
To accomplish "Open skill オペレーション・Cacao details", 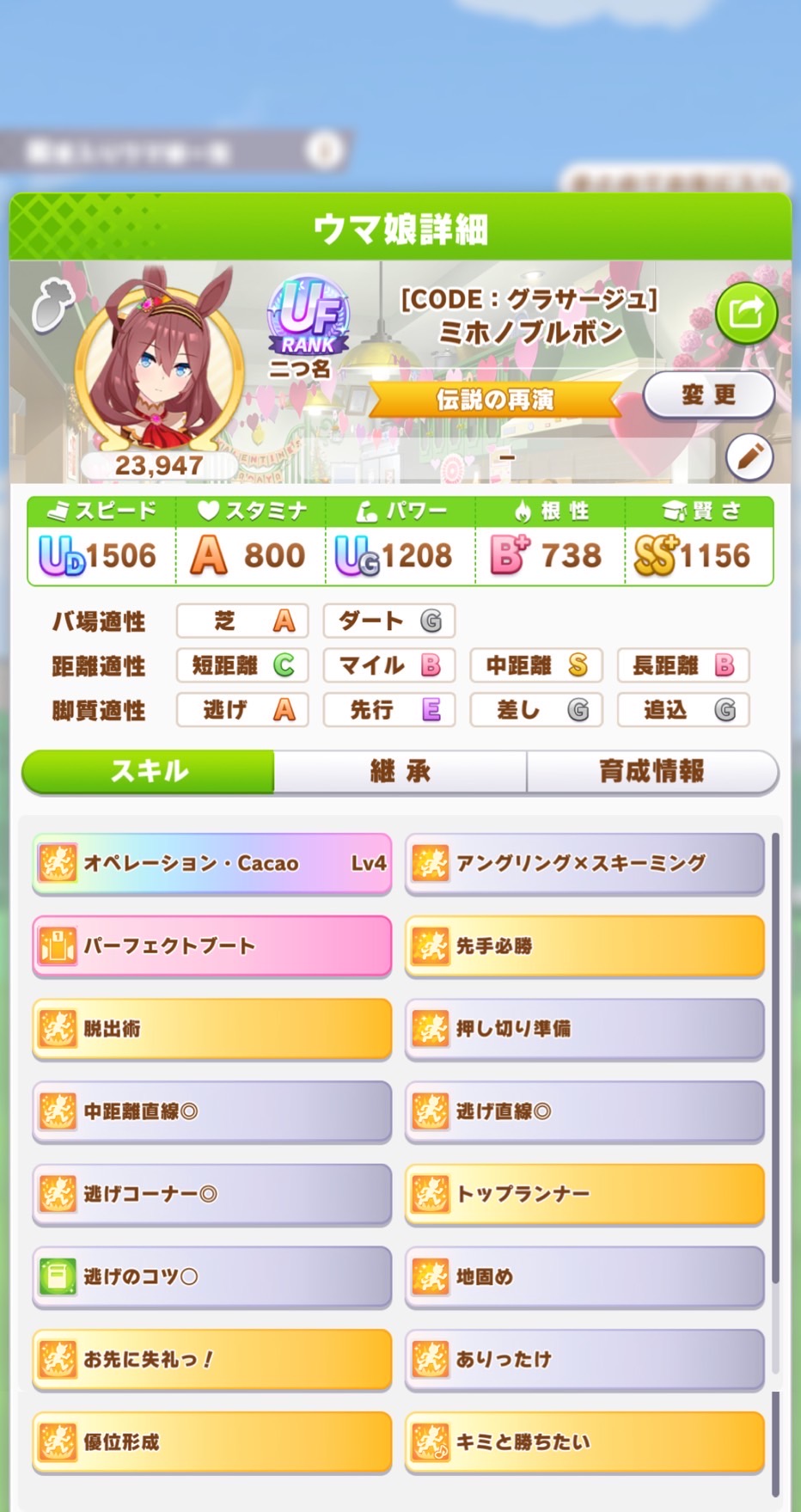I will pos(211,863).
